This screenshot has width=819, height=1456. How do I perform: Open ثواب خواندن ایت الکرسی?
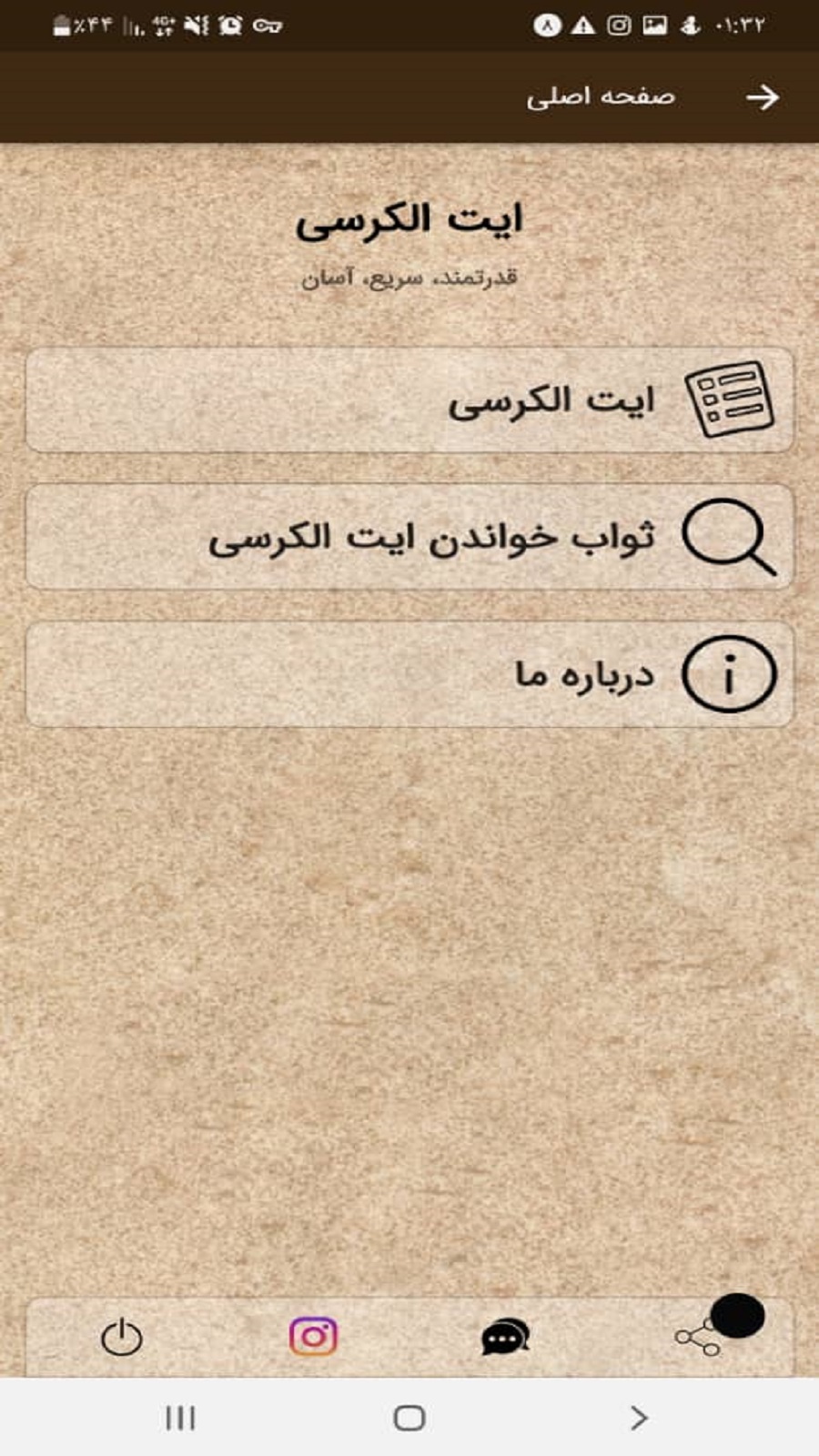(409, 537)
